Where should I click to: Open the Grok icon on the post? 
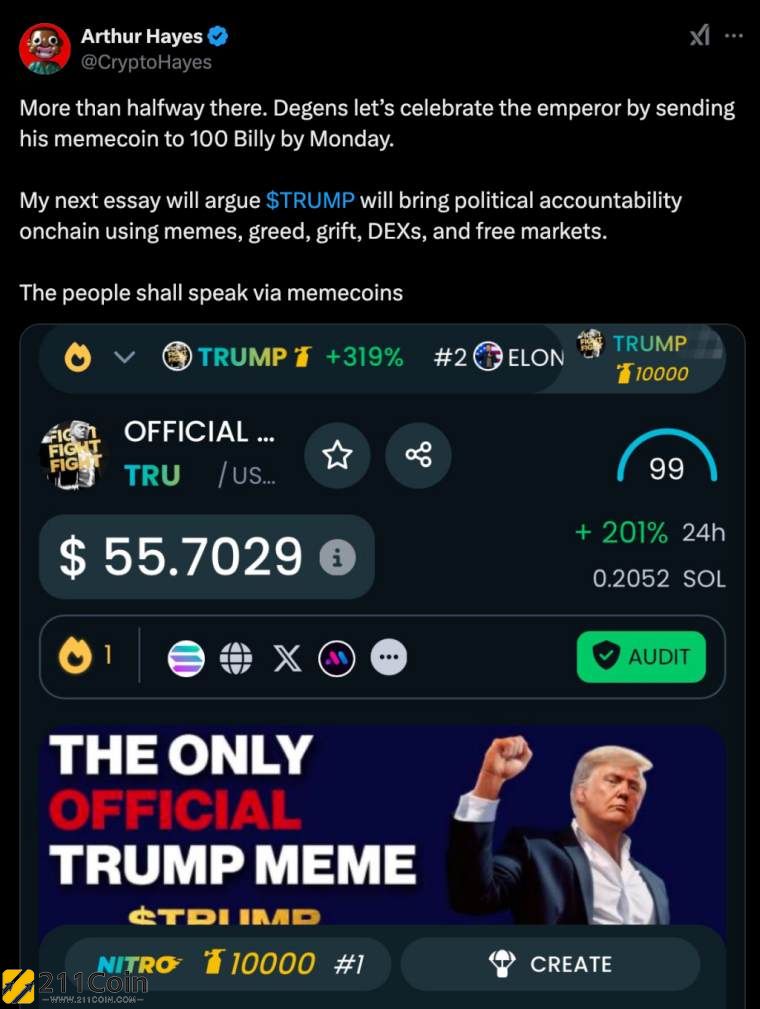click(700, 37)
